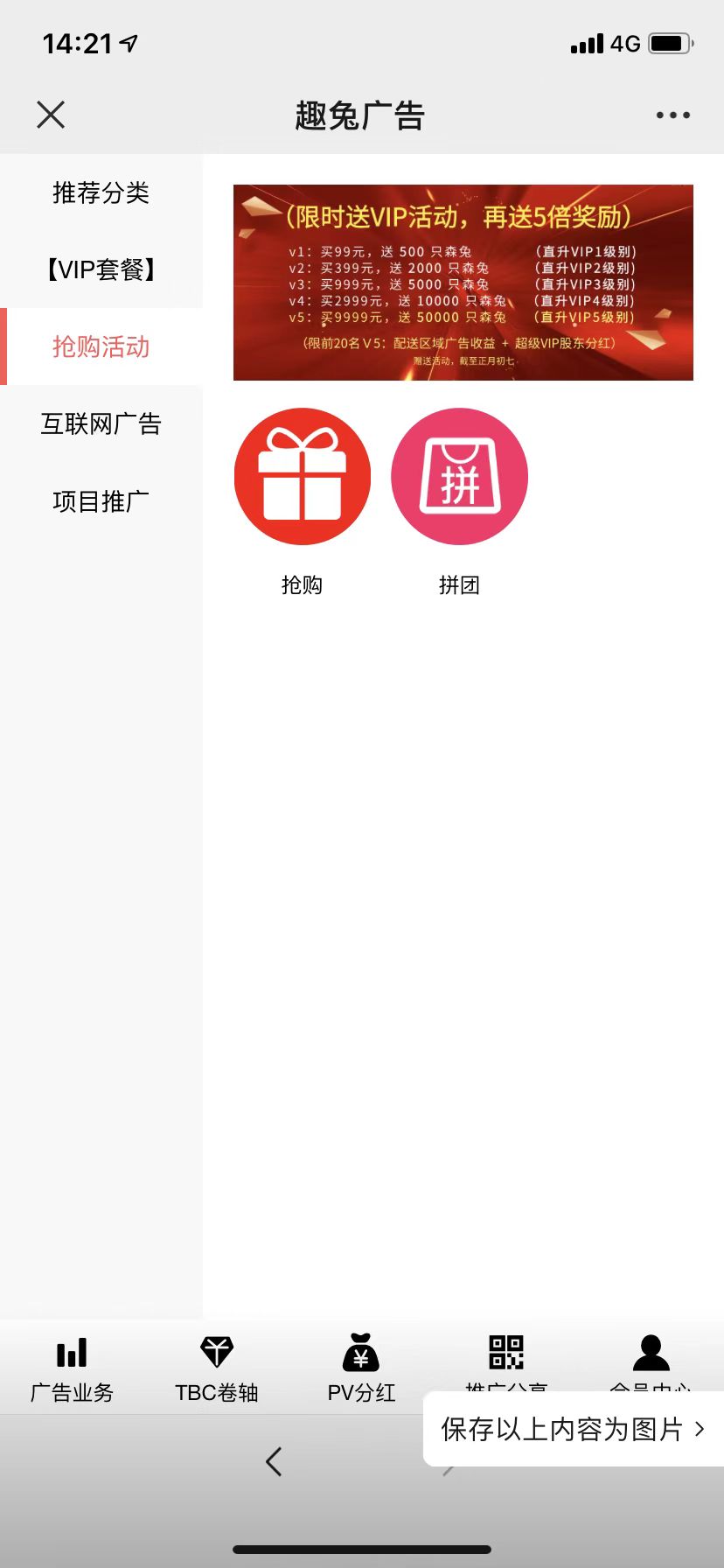The image size is (724, 1568).
Task: Close the 趣兔广告 page
Action: 51,115
